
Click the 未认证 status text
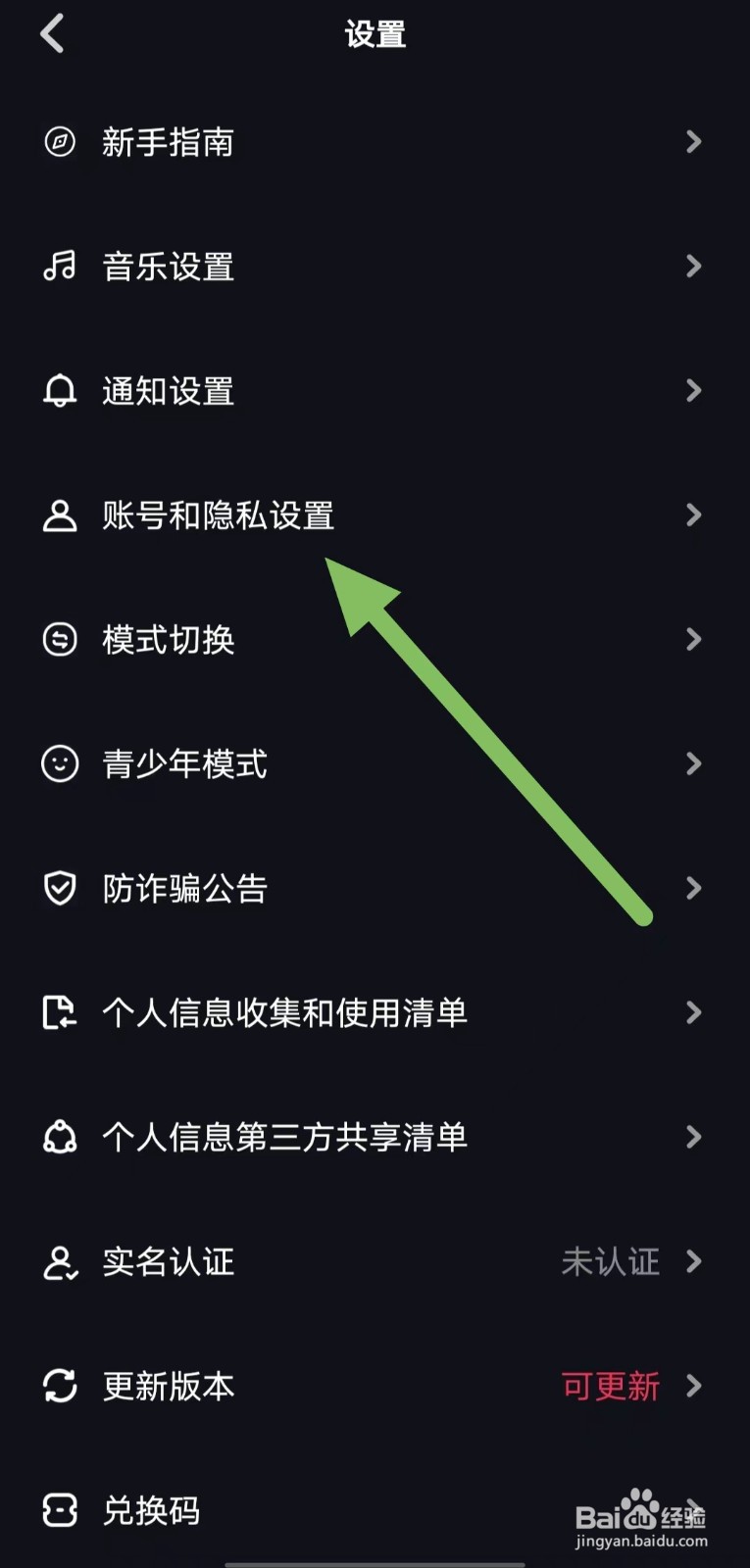(x=610, y=1262)
